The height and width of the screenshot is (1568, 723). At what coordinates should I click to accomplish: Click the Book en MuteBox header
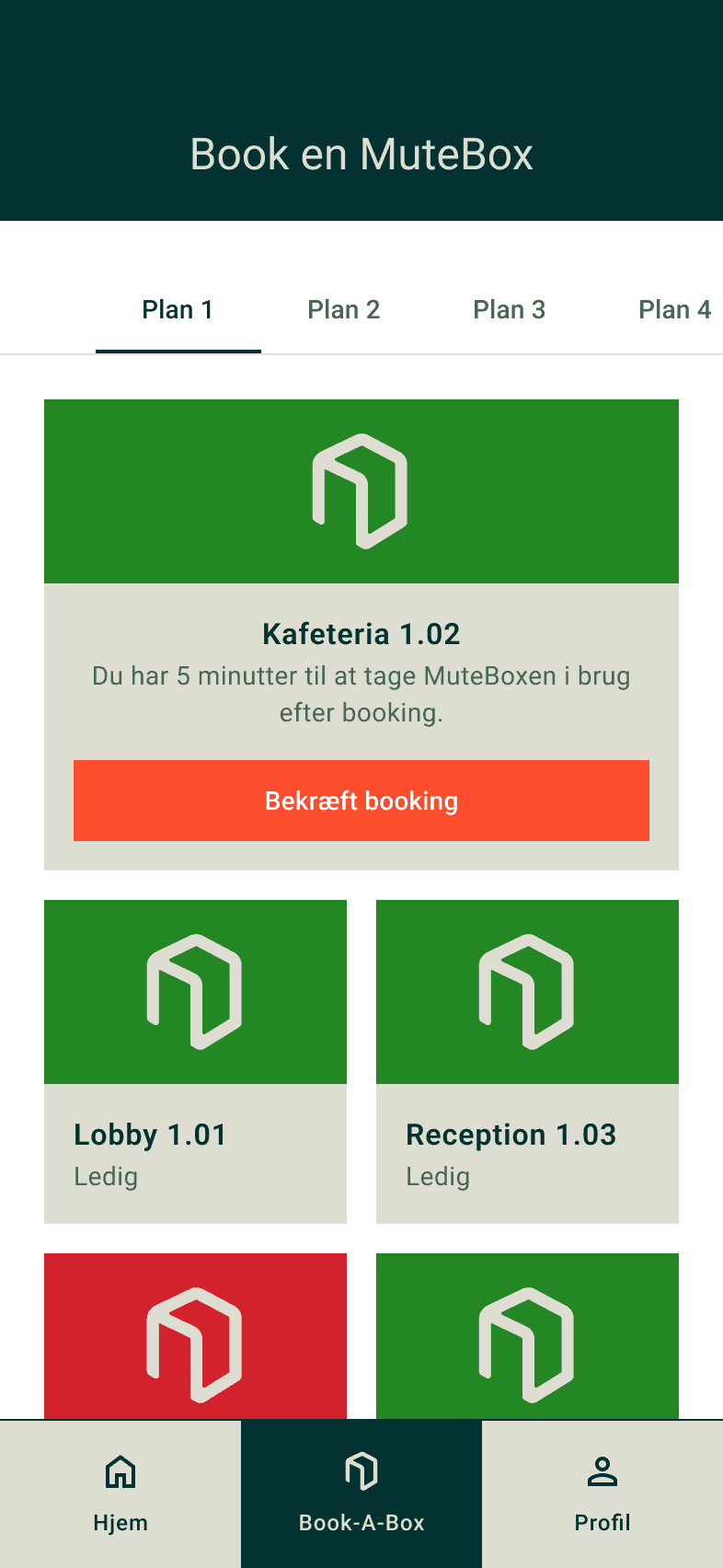[x=361, y=154]
